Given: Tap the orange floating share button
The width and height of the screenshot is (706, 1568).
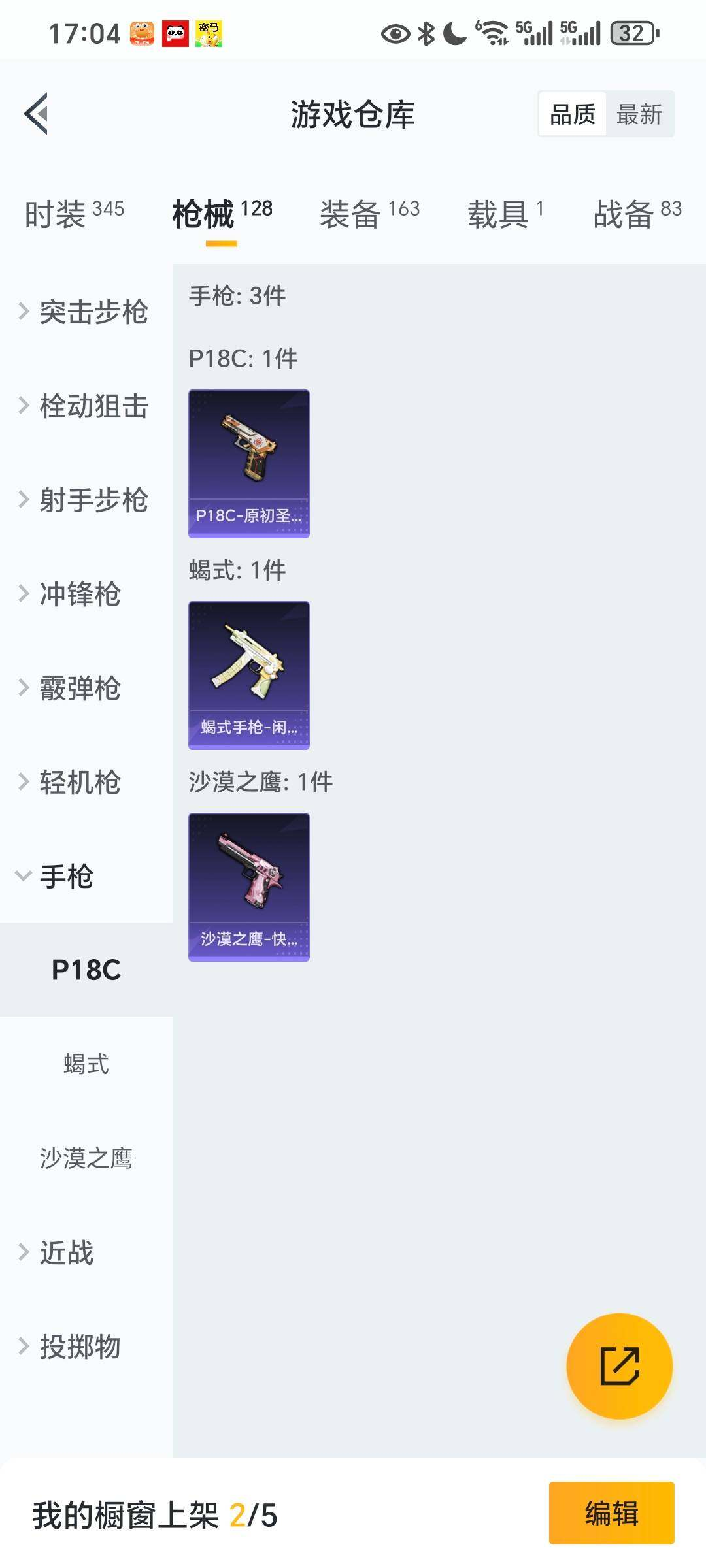Looking at the screenshot, I should 619,1366.
